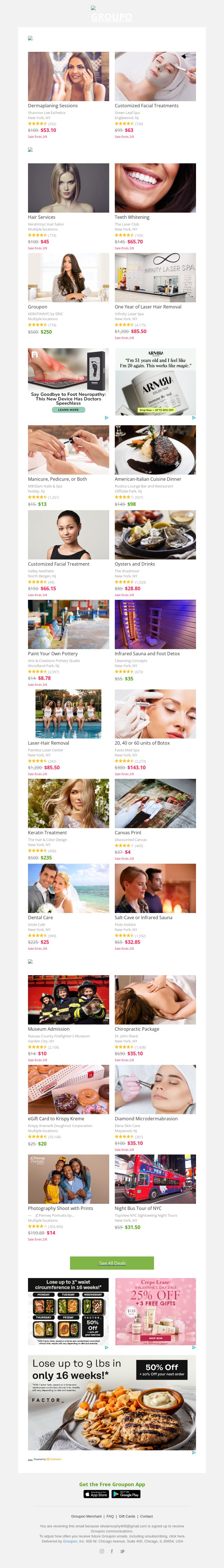Screen dimensions: 224x1568
Task: Open Paint Your Own Pottery deal
Action: (x=68, y=624)
